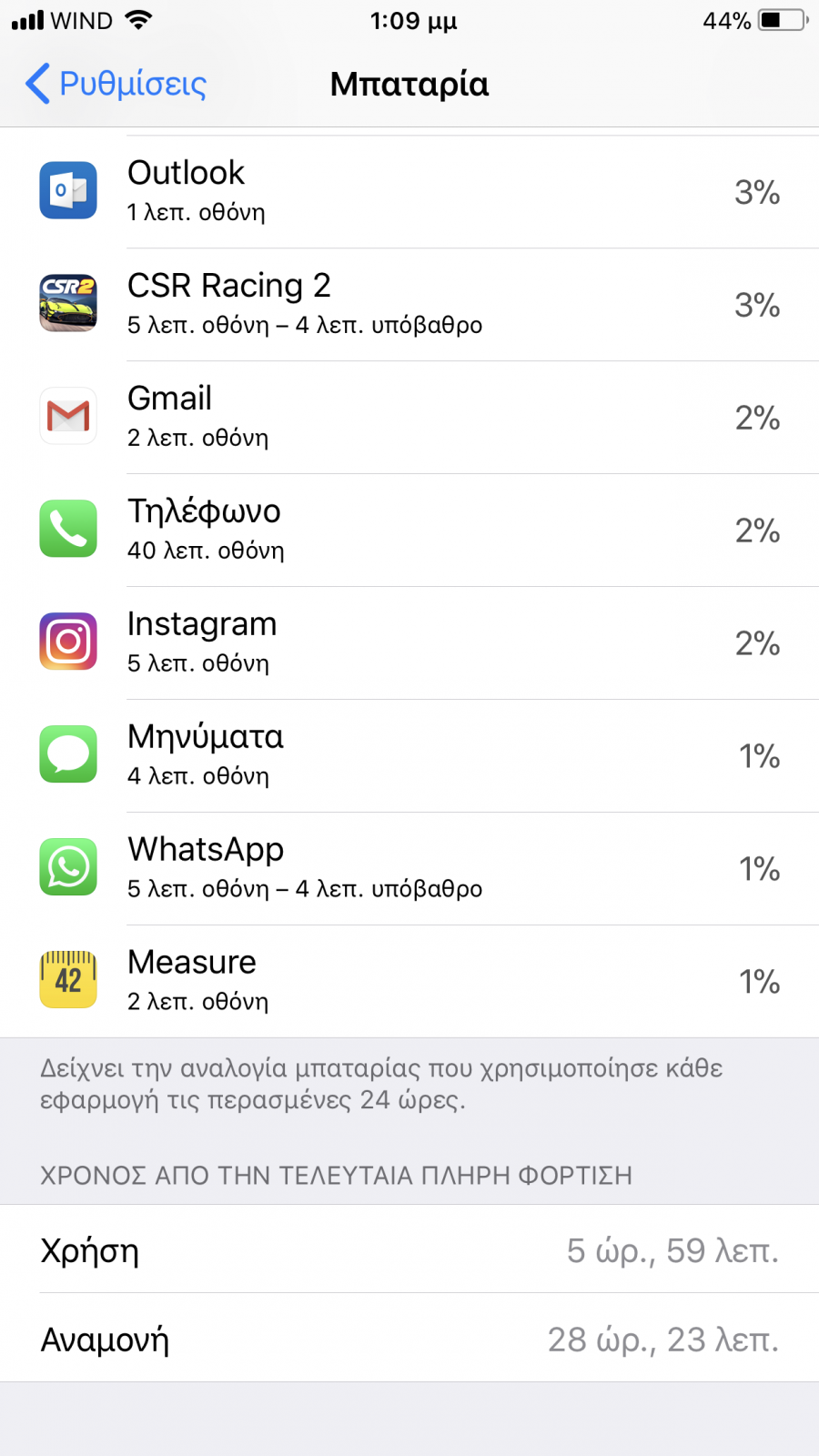Select the Τηλέφωνο usage row

pos(409,531)
